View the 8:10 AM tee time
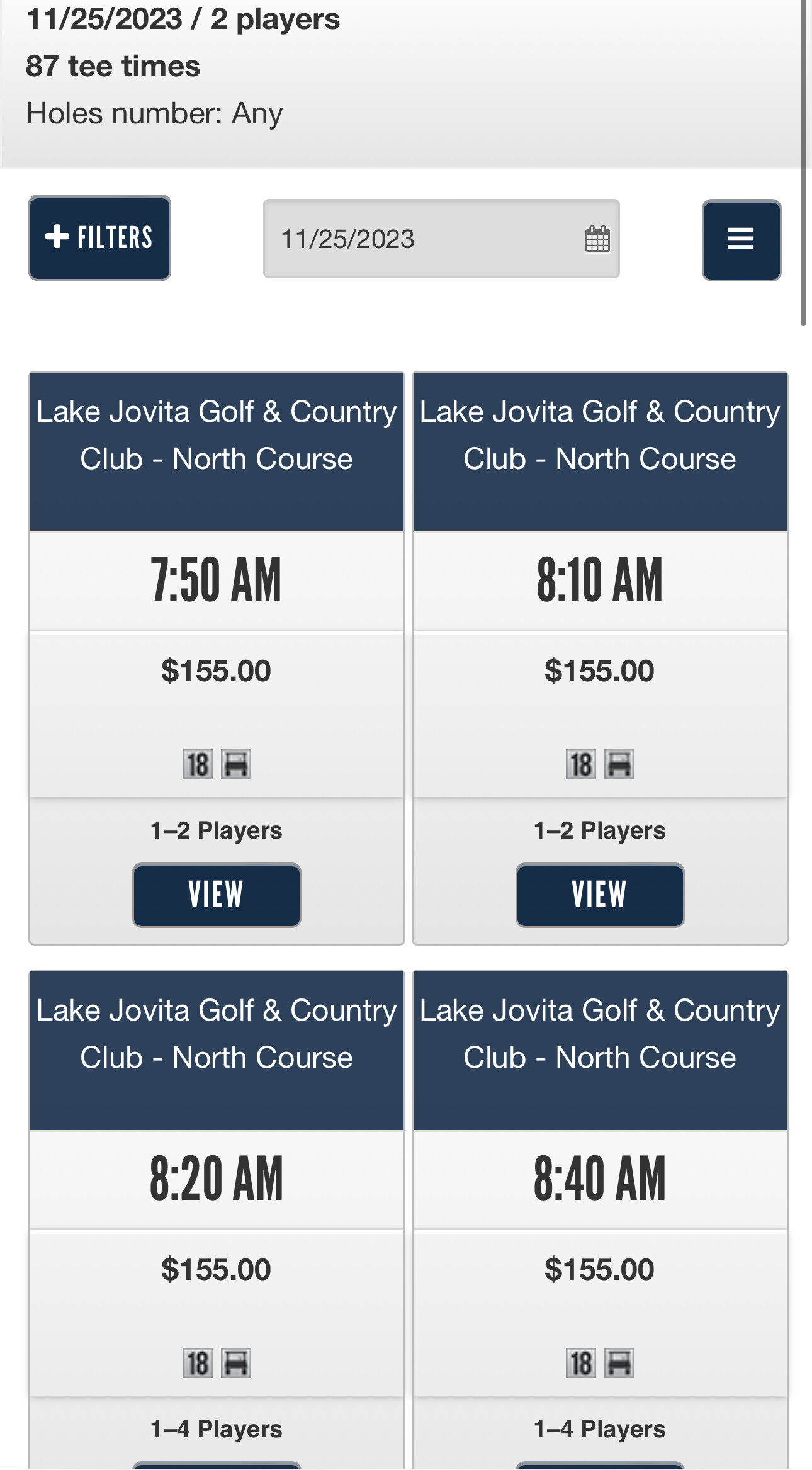 599,895
